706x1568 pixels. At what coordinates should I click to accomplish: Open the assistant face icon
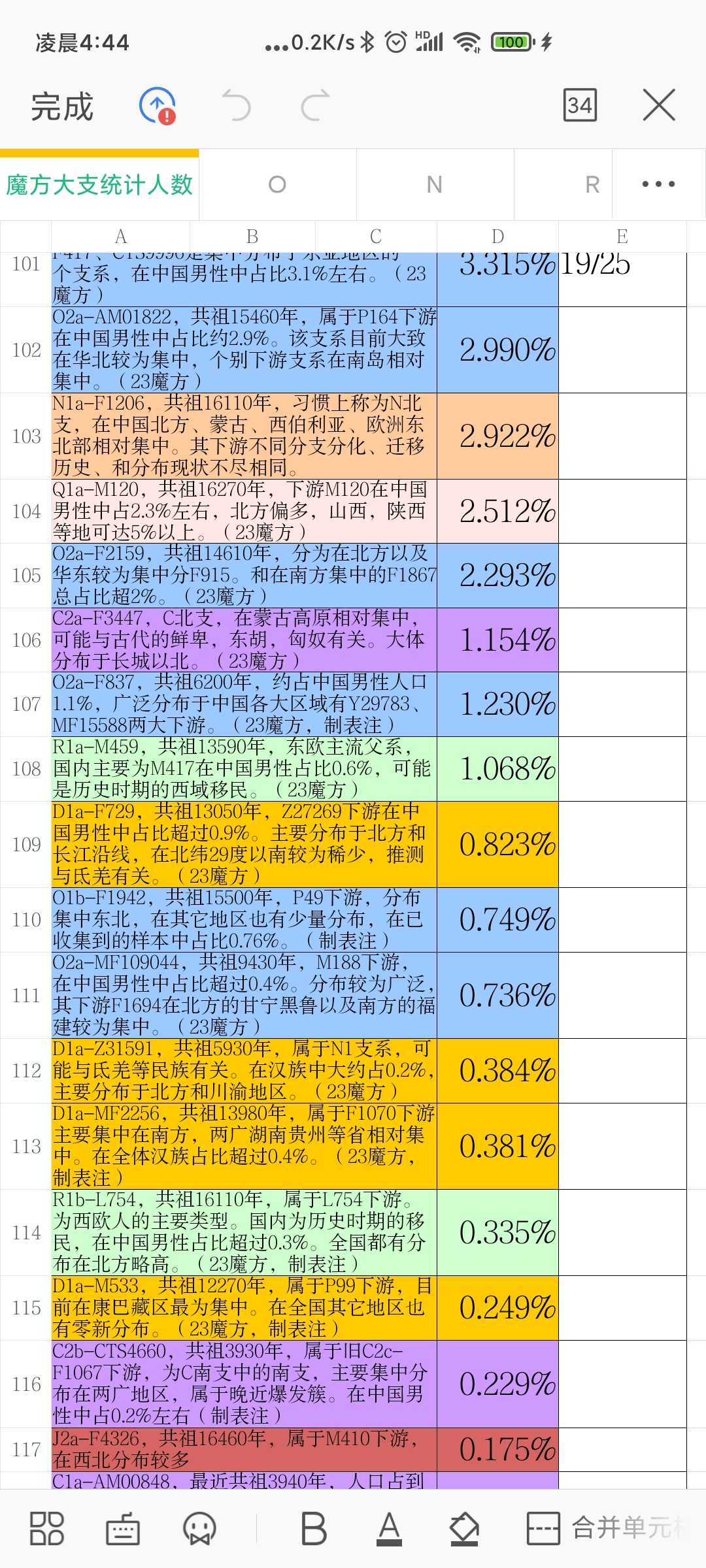coord(199,1528)
